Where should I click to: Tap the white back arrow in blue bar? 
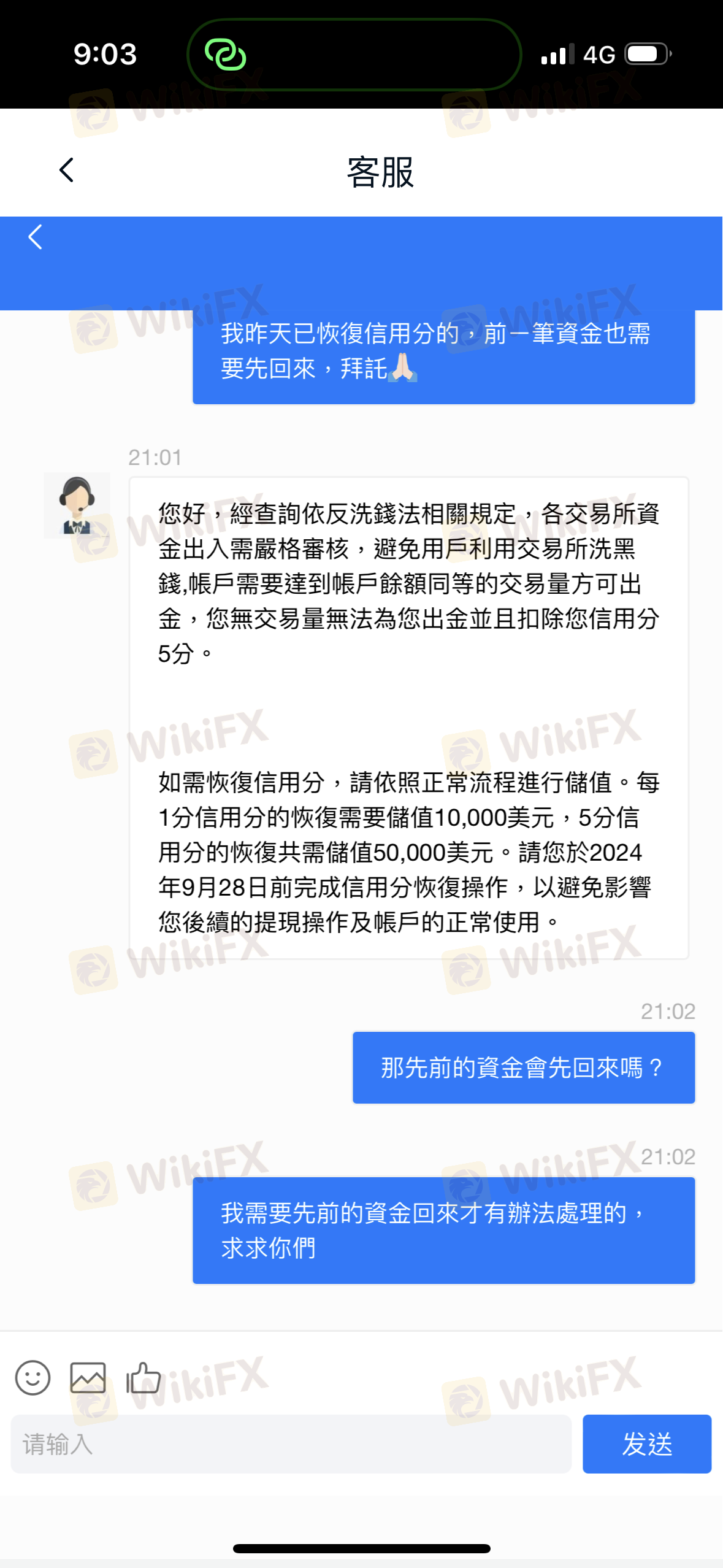tap(36, 237)
